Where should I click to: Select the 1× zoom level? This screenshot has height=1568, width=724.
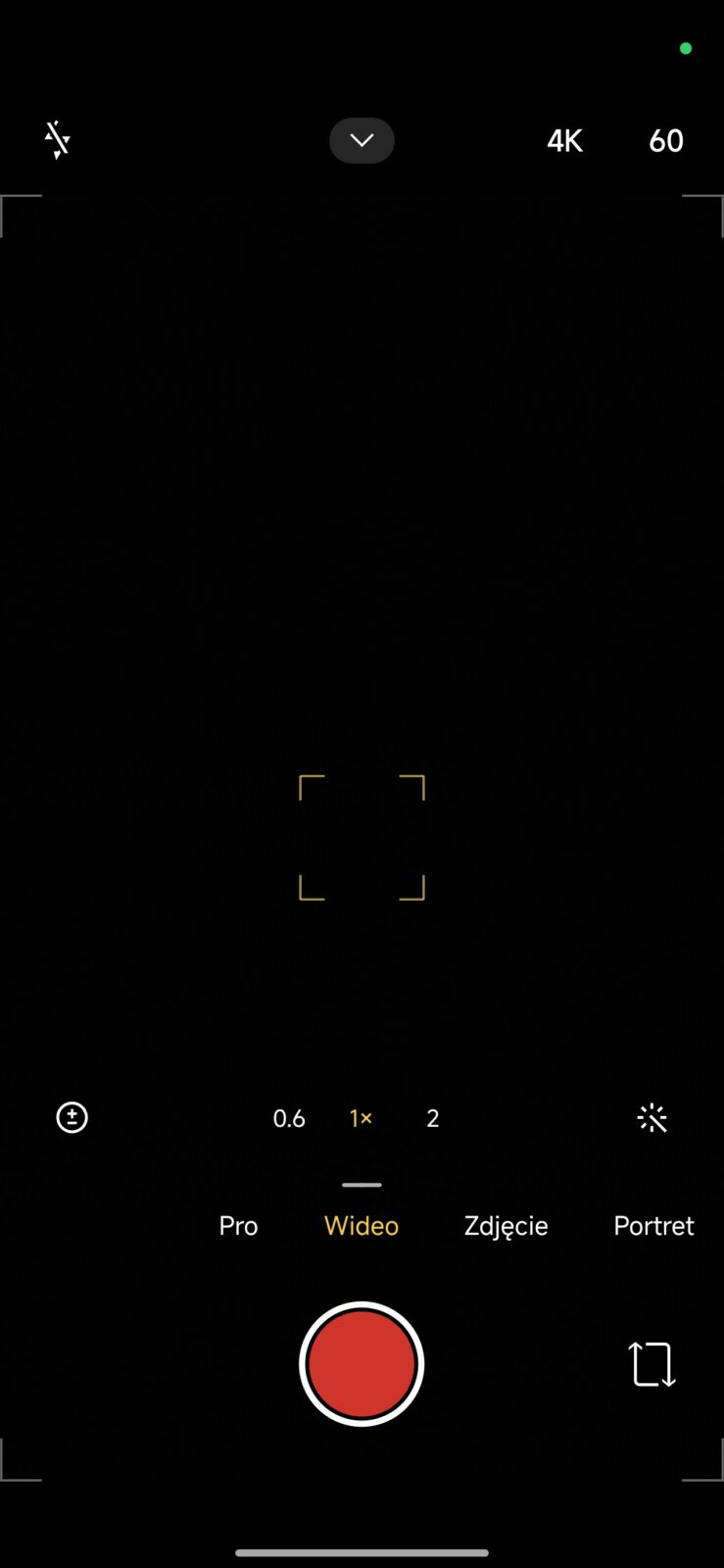[x=361, y=1118]
